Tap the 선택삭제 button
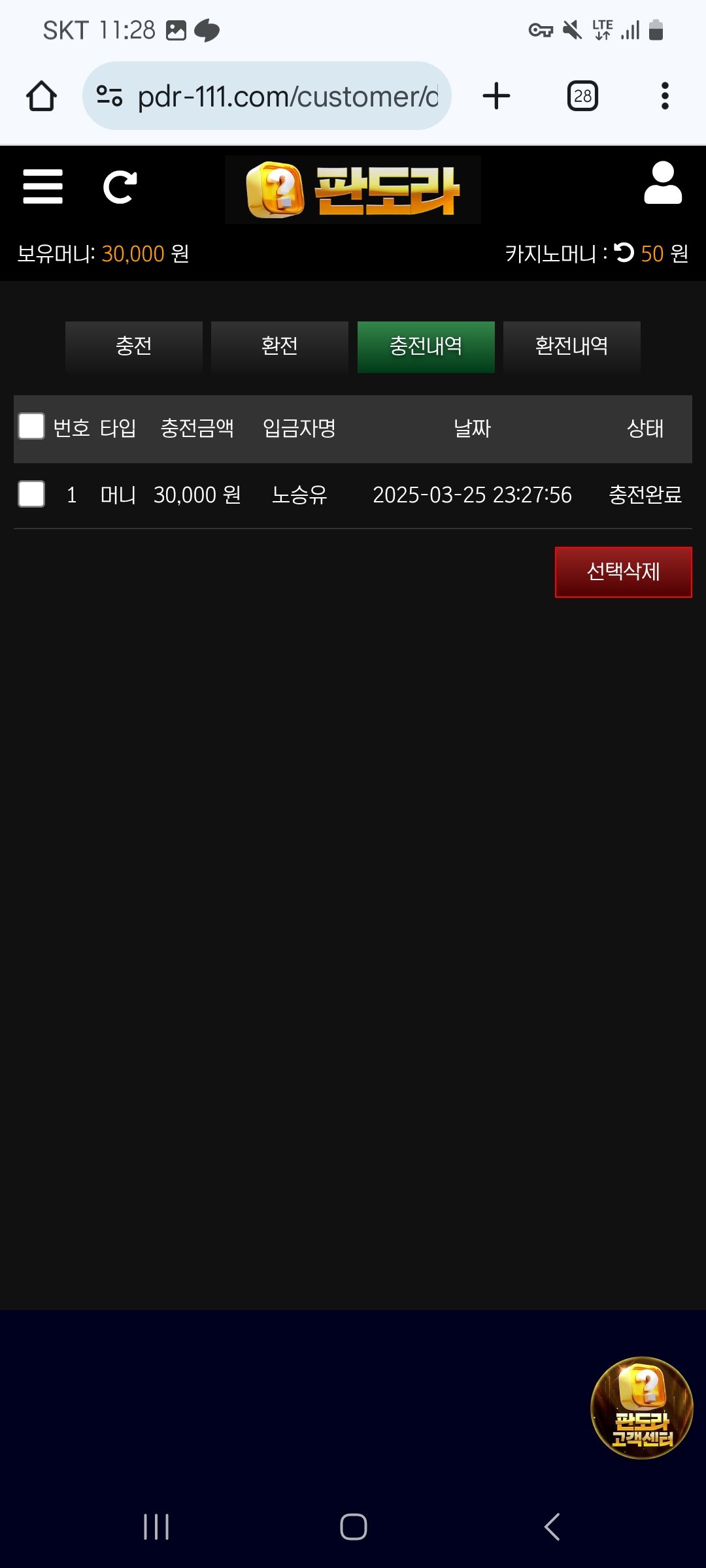 623,572
